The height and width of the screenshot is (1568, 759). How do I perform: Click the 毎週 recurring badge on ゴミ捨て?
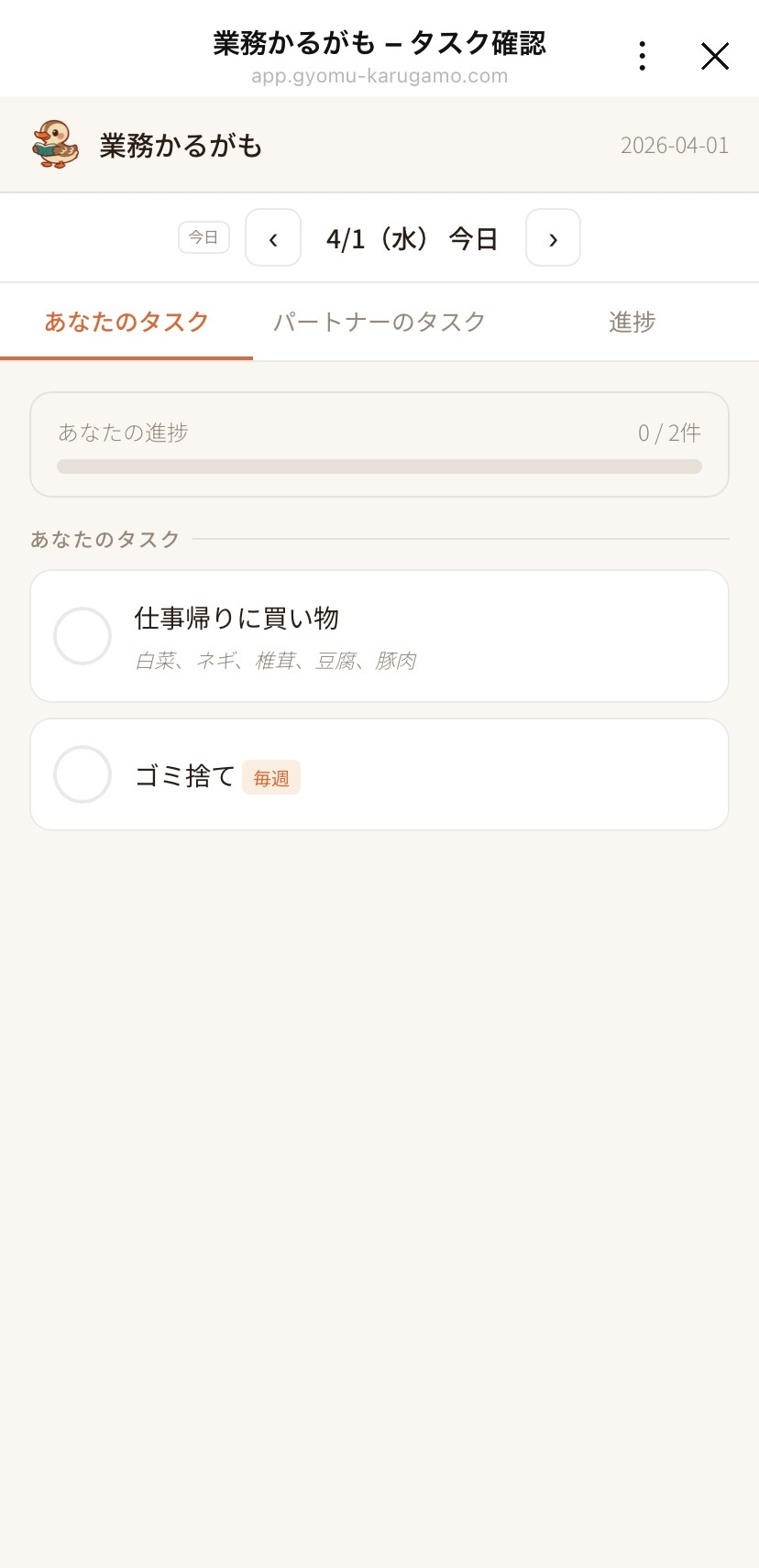[270, 776]
